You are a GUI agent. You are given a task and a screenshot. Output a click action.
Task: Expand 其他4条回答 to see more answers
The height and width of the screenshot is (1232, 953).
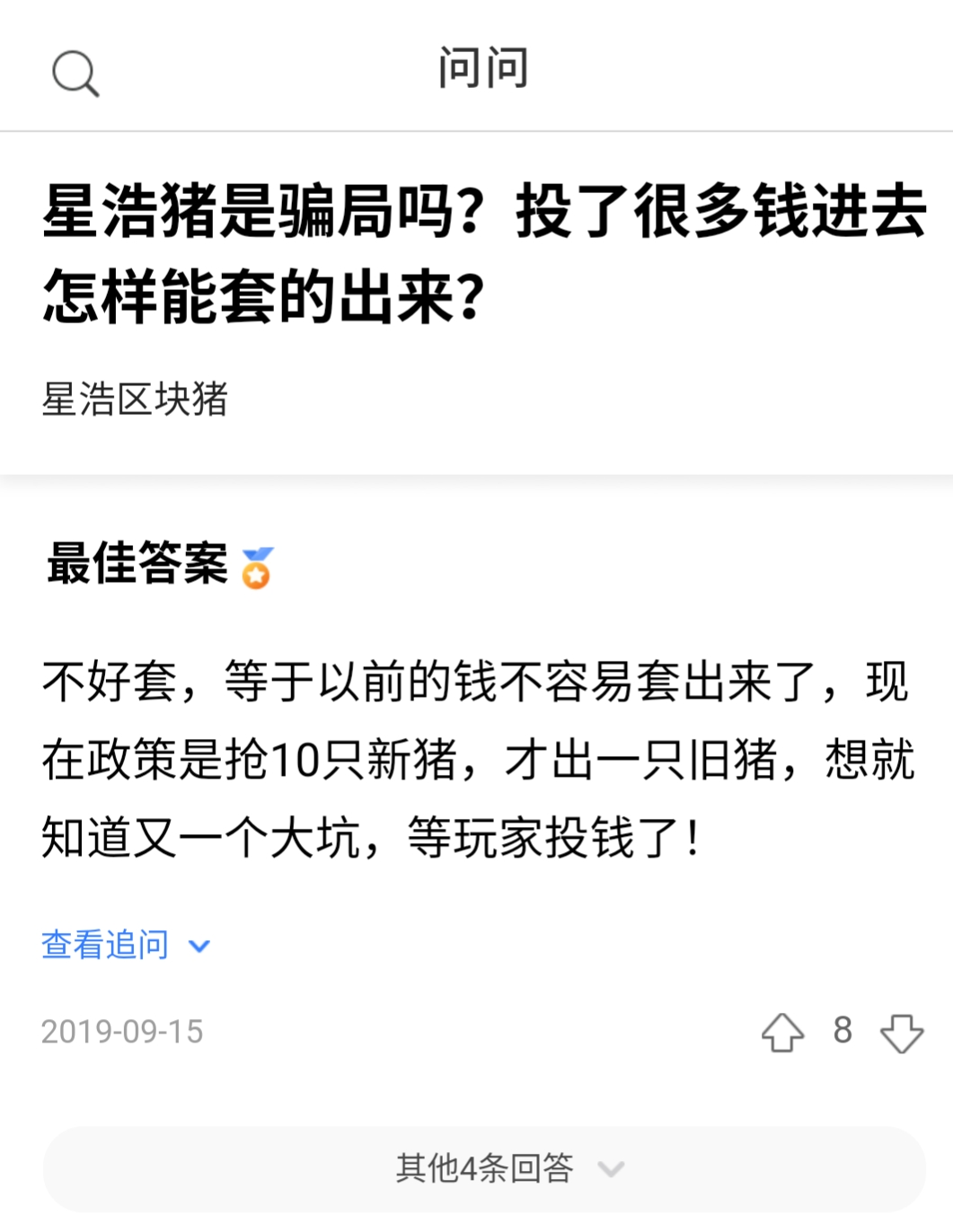coord(485,1169)
